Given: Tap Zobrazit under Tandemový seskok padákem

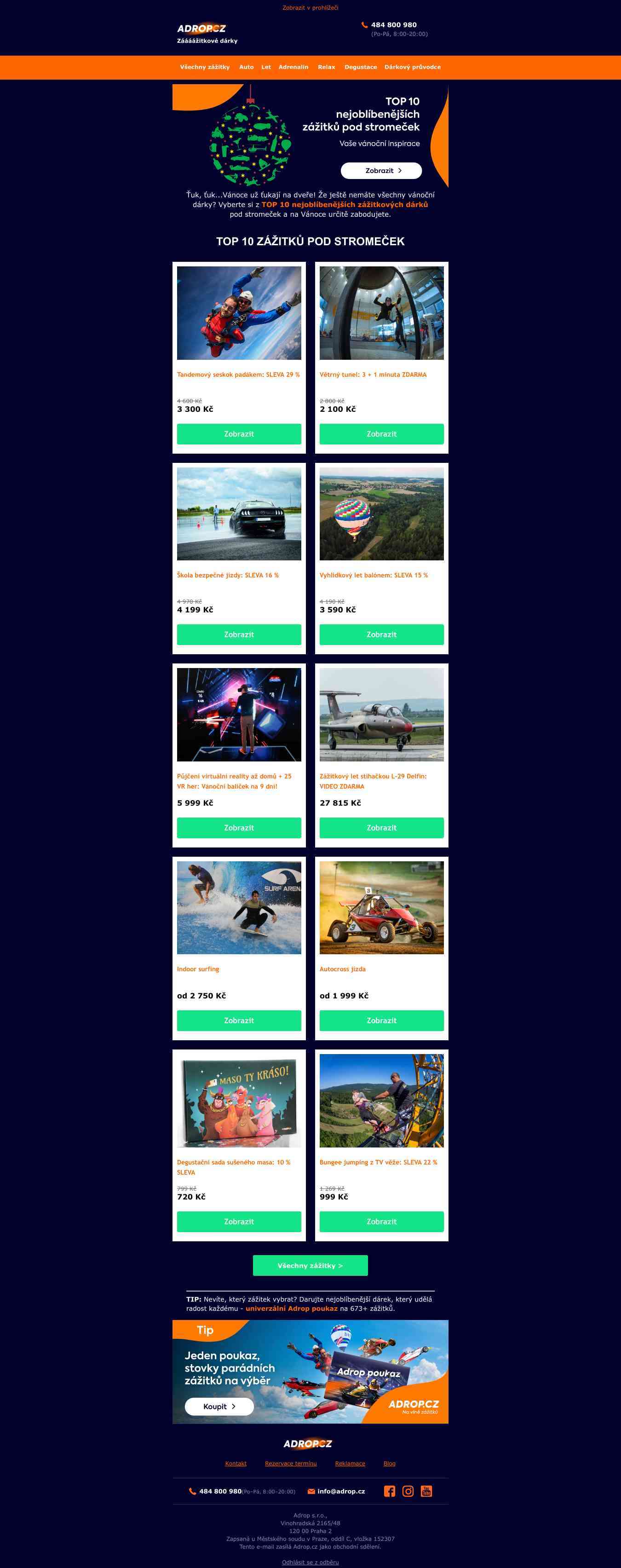Looking at the screenshot, I should click(x=239, y=434).
